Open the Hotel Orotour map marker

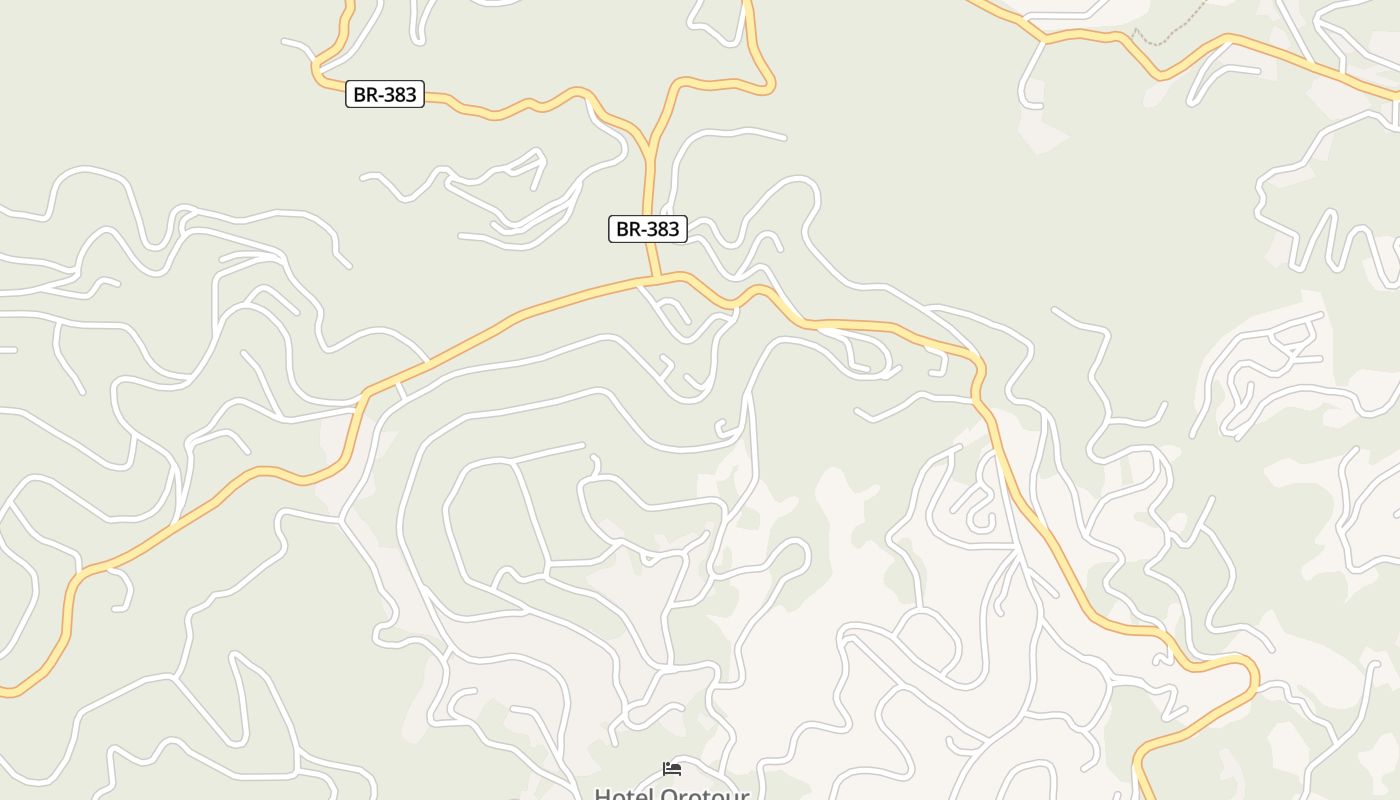(x=672, y=770)
